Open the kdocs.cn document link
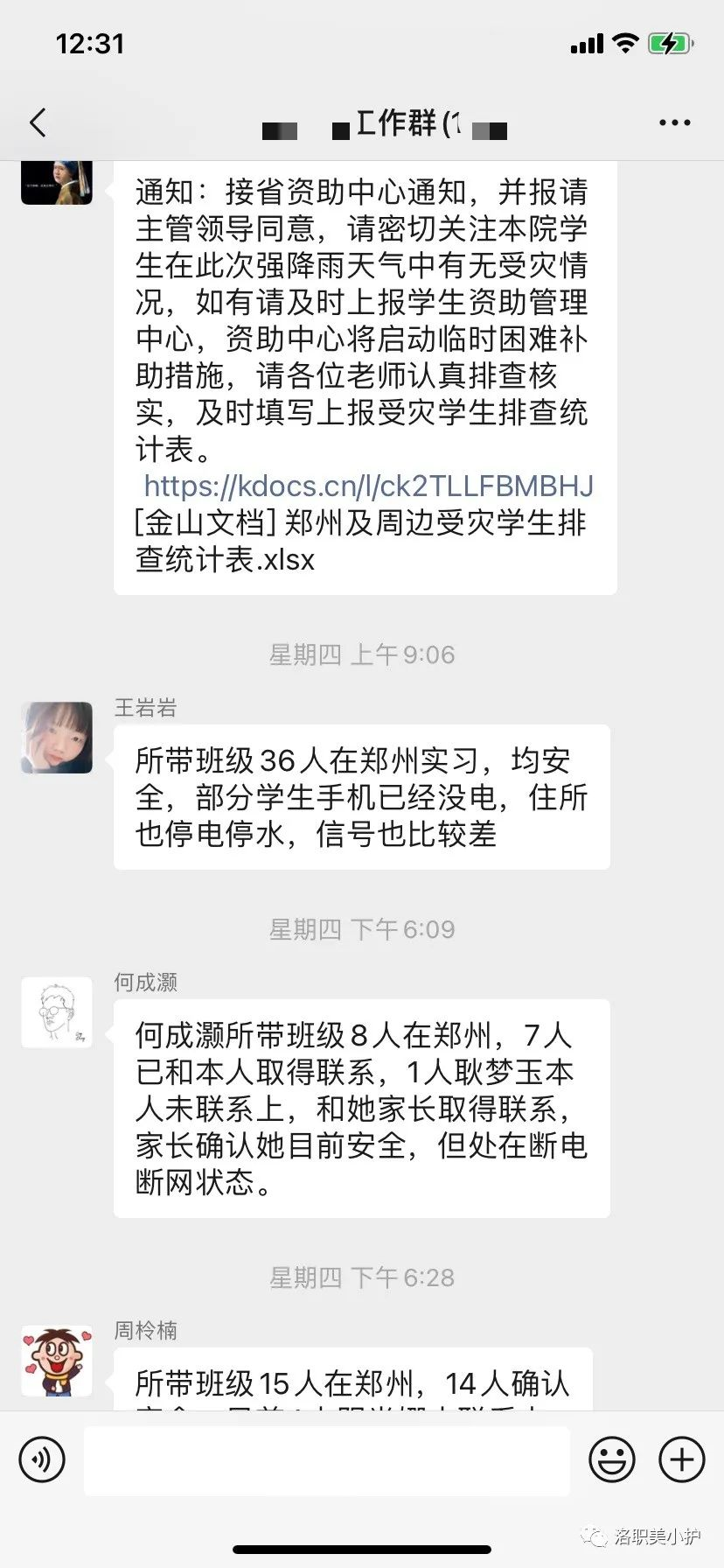724x1568 pixels. (368, 486)
